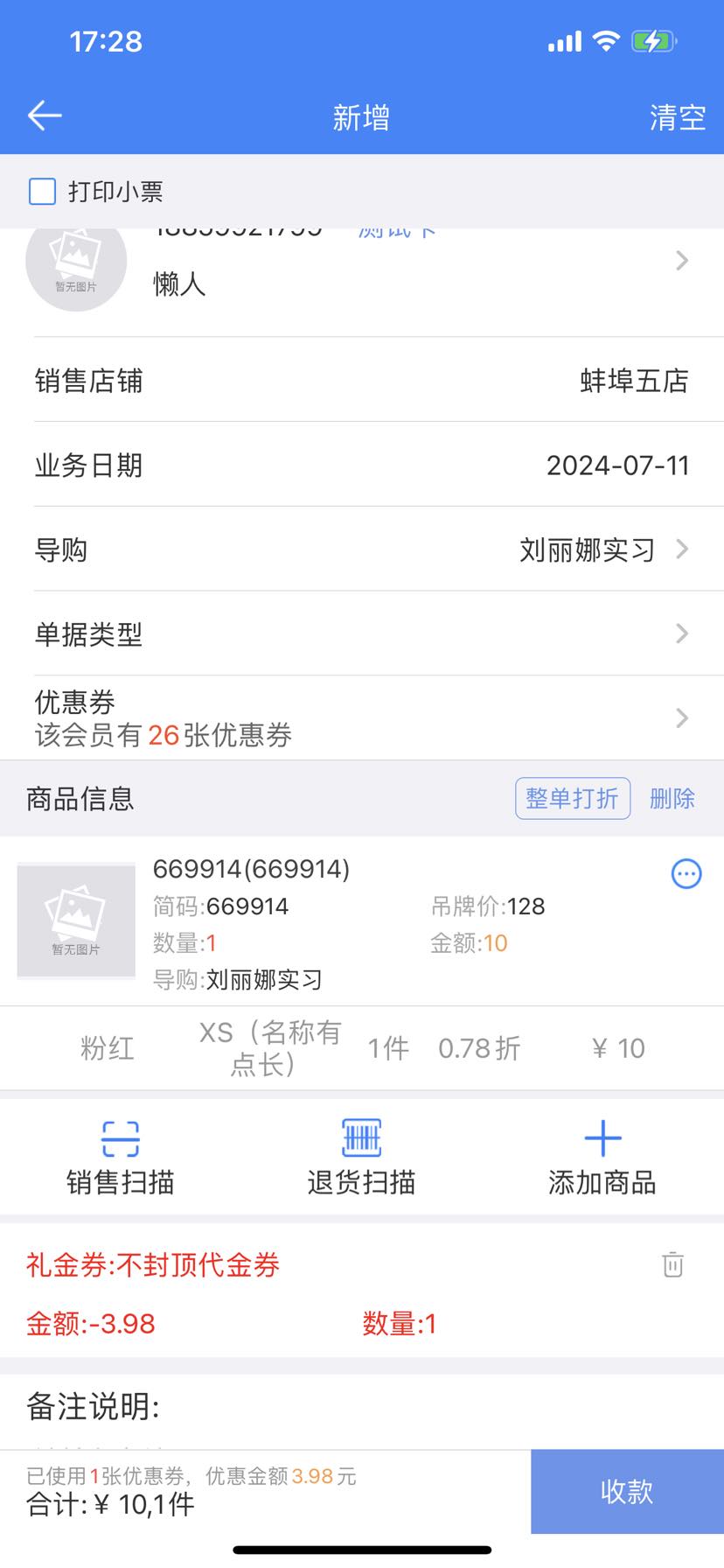Open the 业务日期 date row
This screenshot has width=724, height=1568.
(362, 465)
